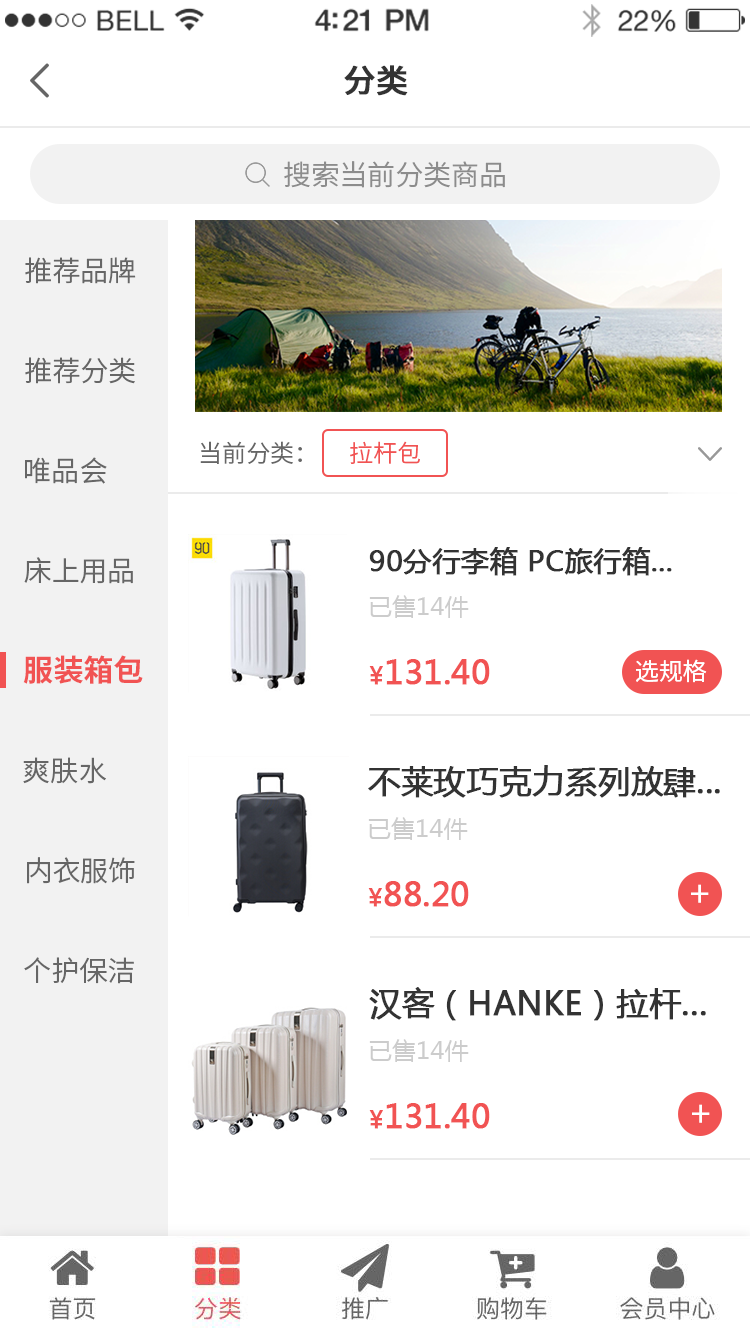Choose the 爽肤水 category
Image resolution: width=750 pixels, height=1334 pixels.
point(65,771)
